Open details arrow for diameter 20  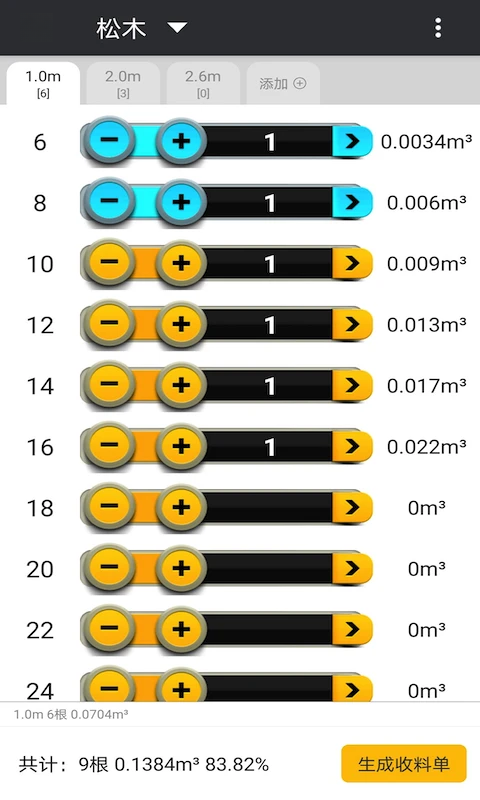pyautogui.click(x=352, y=568)
